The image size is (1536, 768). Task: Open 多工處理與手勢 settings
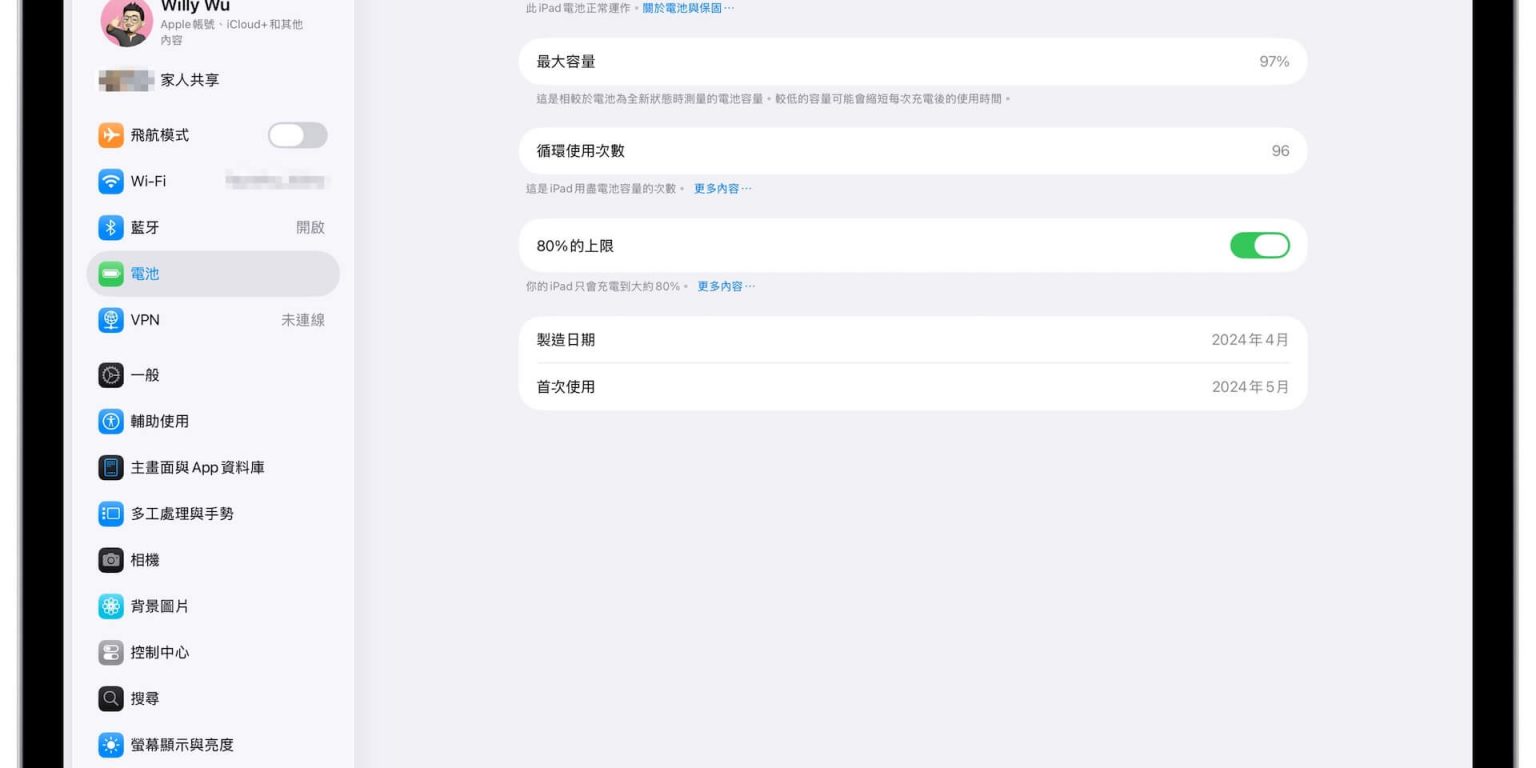tap(212, 513)
